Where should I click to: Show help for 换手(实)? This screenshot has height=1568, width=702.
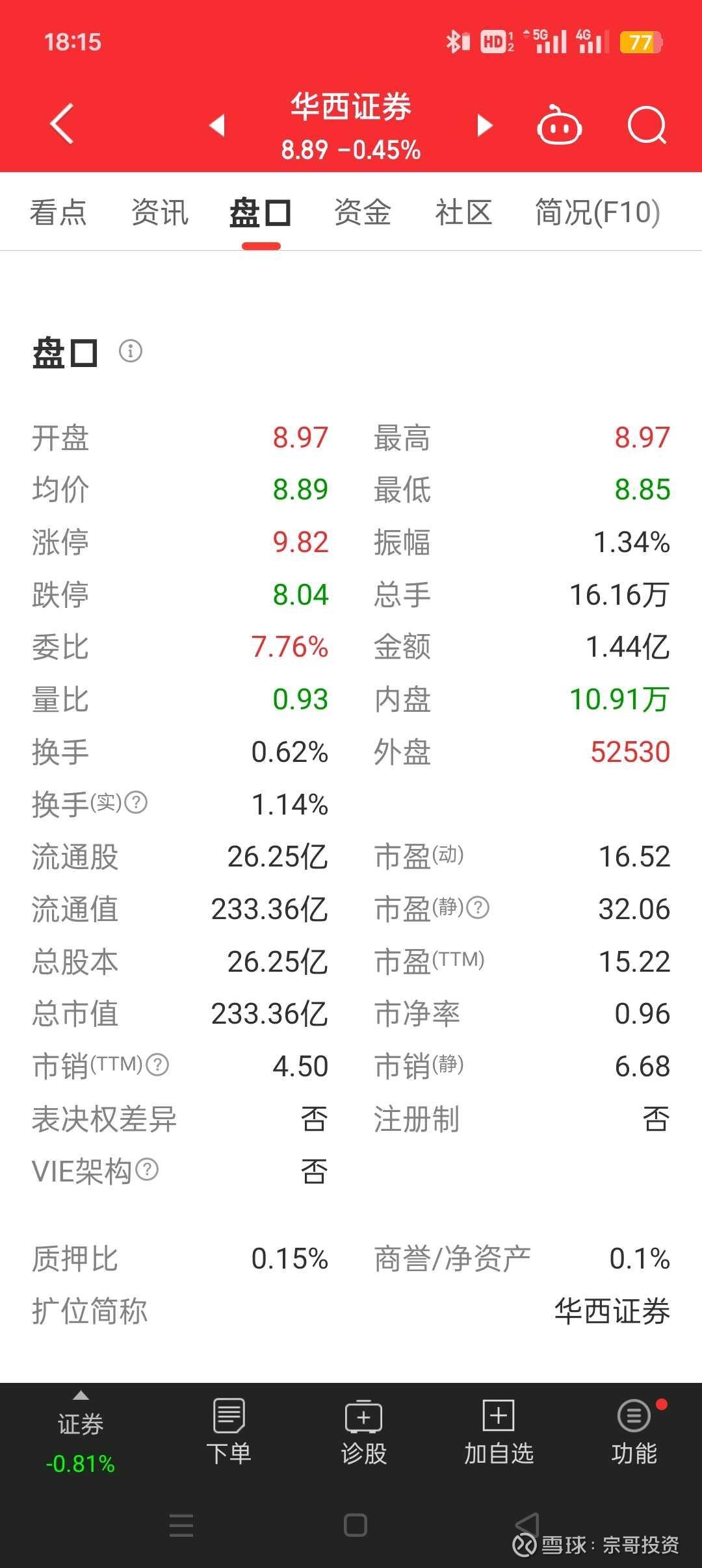click(136, 803)
